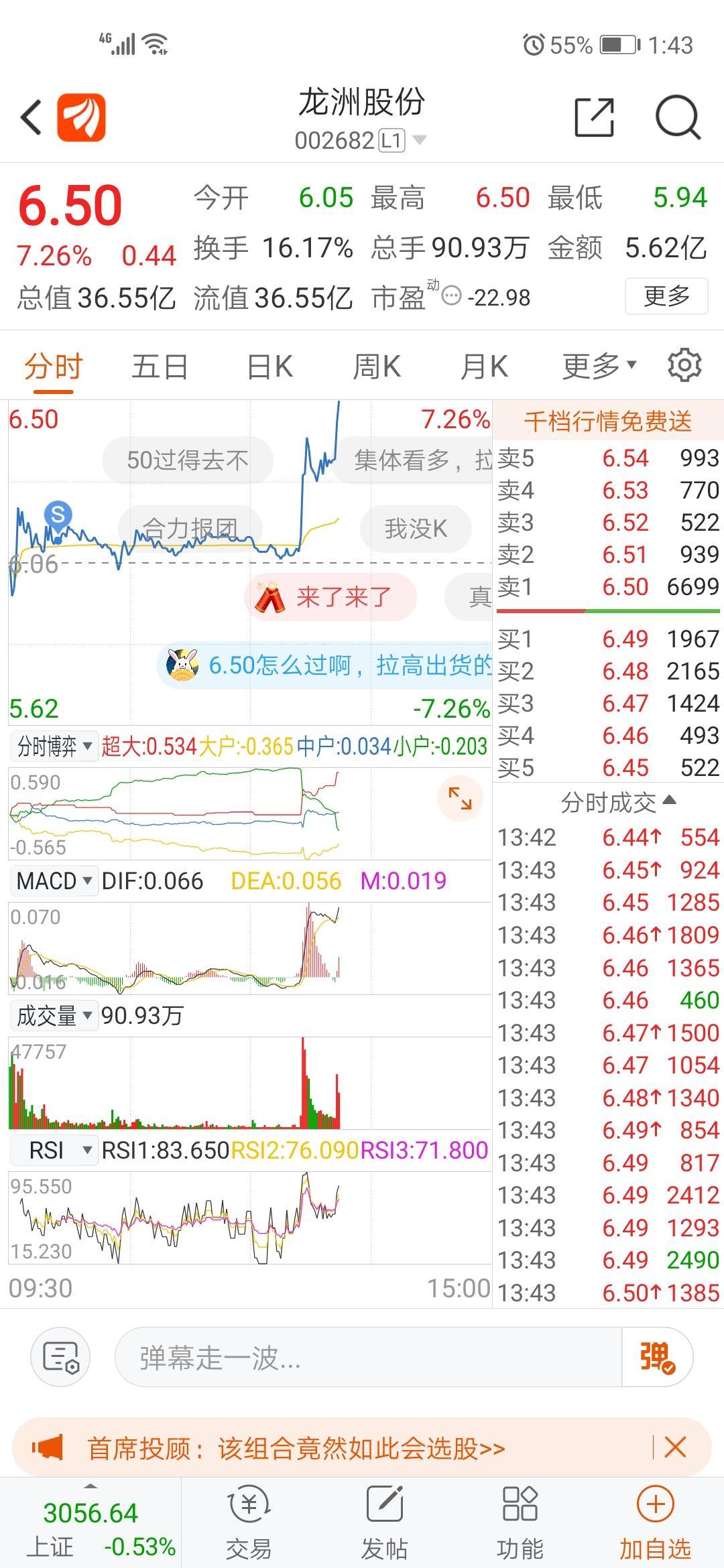Change the MACD indicator dropdown
Image resolution: width=724 pixels, height=1568 pixels.
54,880
